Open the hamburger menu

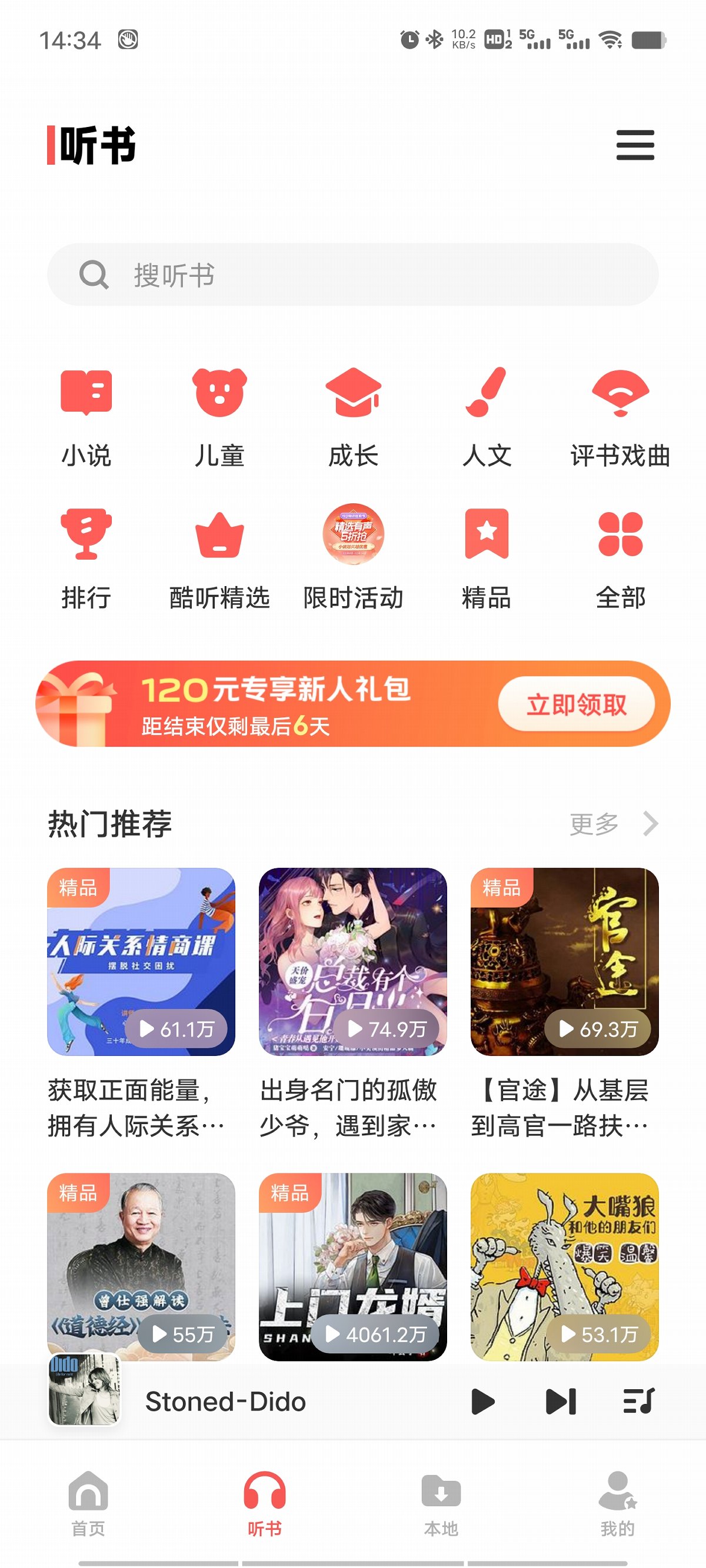click(x=635, y=146)
